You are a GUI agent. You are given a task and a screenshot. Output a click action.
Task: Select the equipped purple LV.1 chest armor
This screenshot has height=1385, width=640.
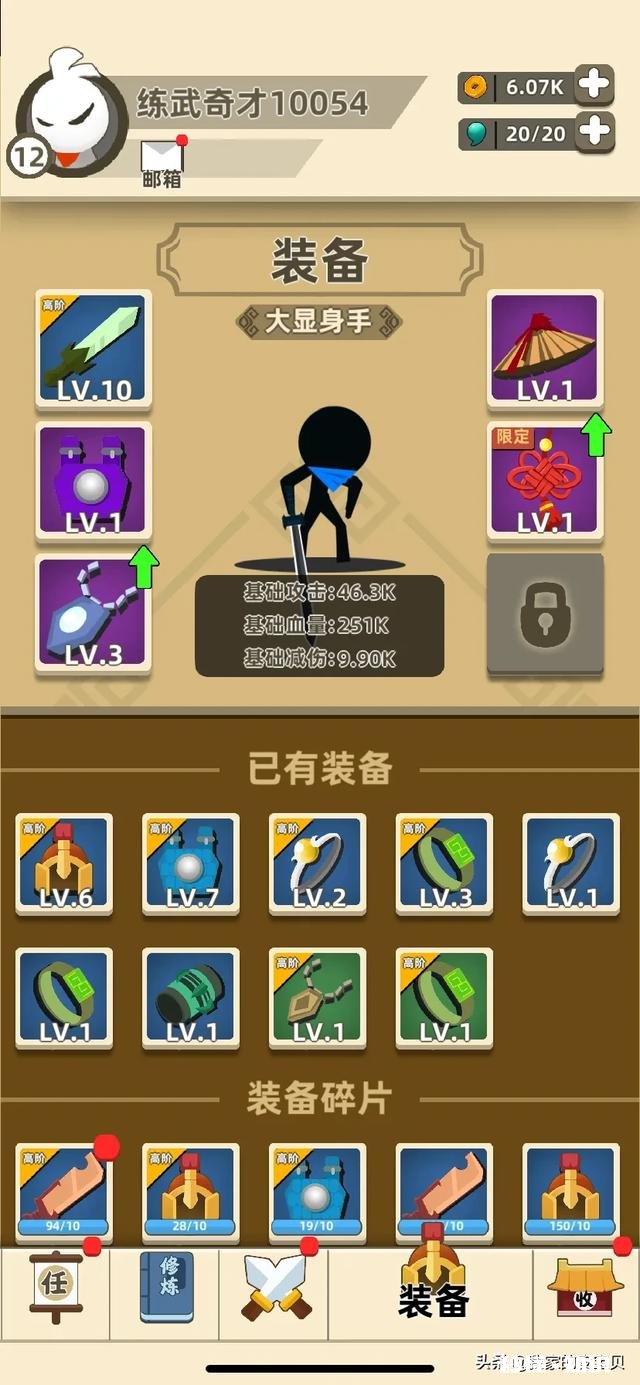tap(93, 482)
